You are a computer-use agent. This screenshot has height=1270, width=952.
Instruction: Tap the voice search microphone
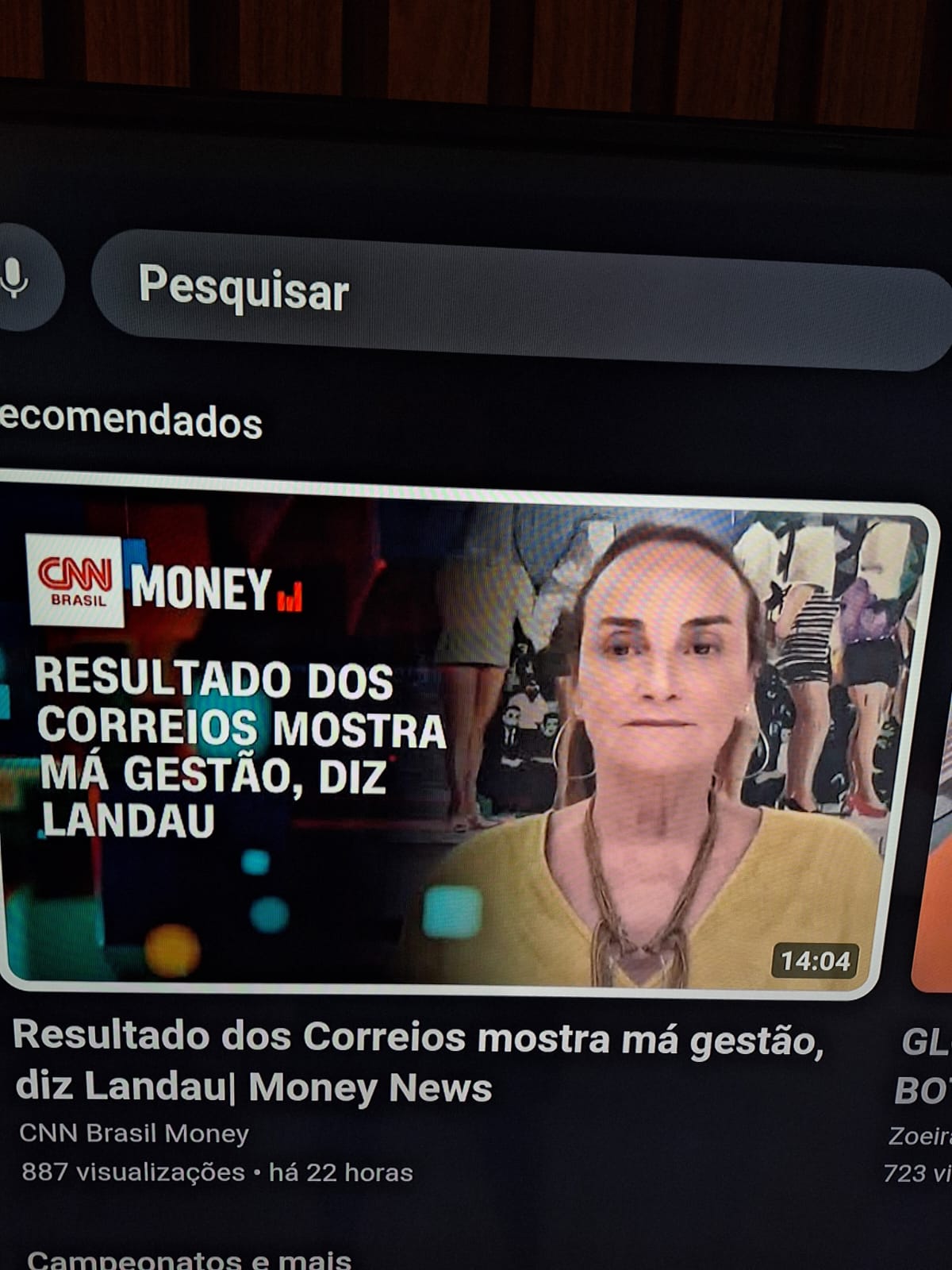pos(17,277)
